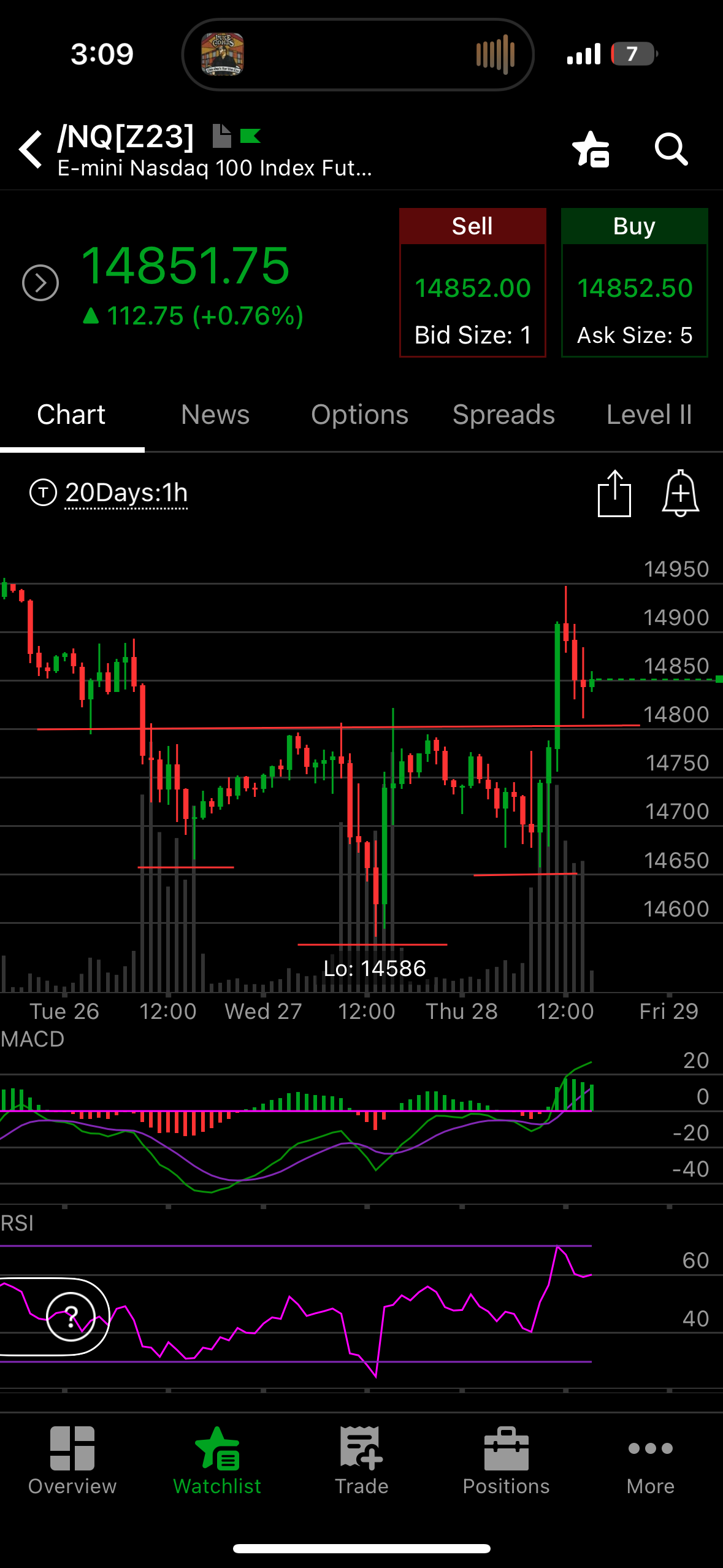This screenshot has height=1568, width=723.
Task: Open the Chart tab
Action: click(x=71, y=415)
